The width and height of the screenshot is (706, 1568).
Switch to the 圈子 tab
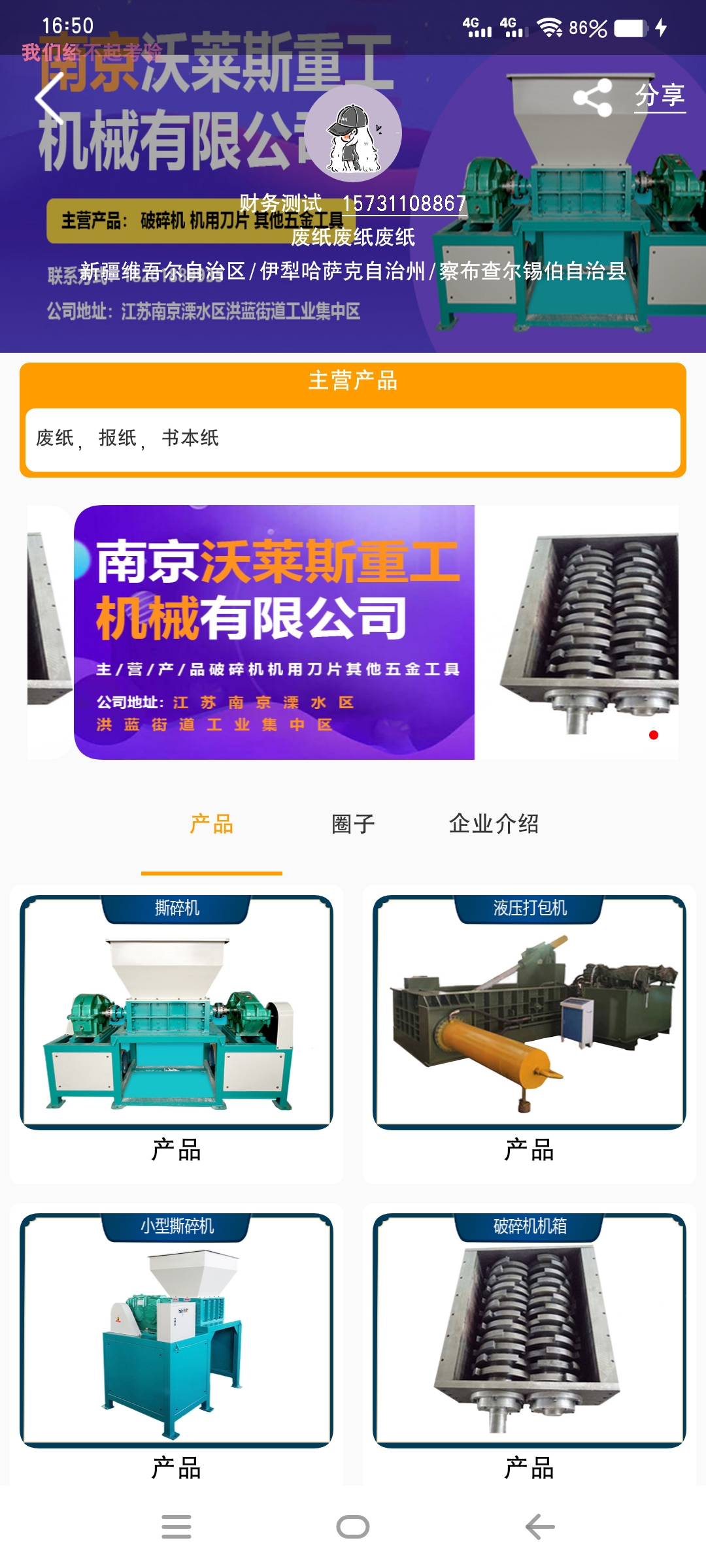(x=353, y=824)
